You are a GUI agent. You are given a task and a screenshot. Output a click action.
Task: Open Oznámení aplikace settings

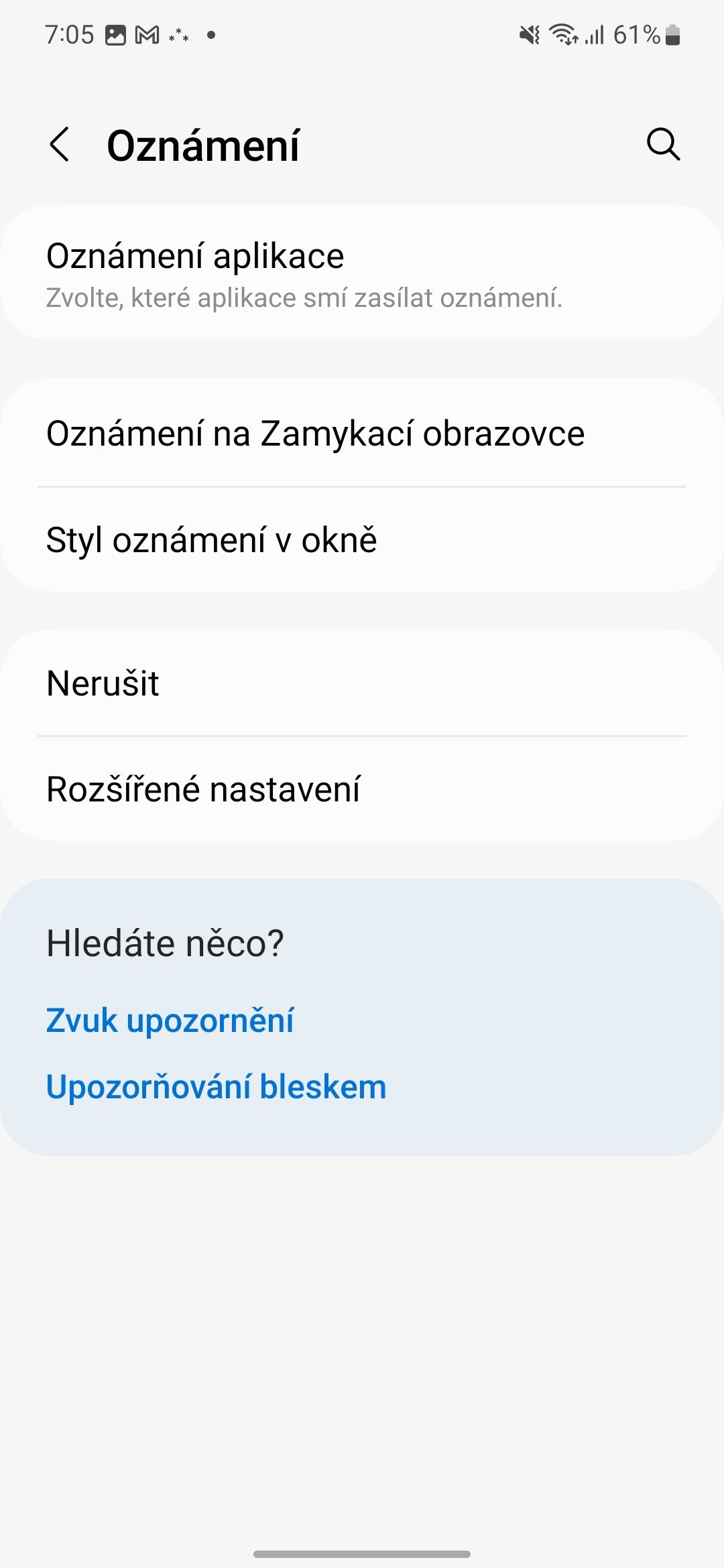coord(362,273)
